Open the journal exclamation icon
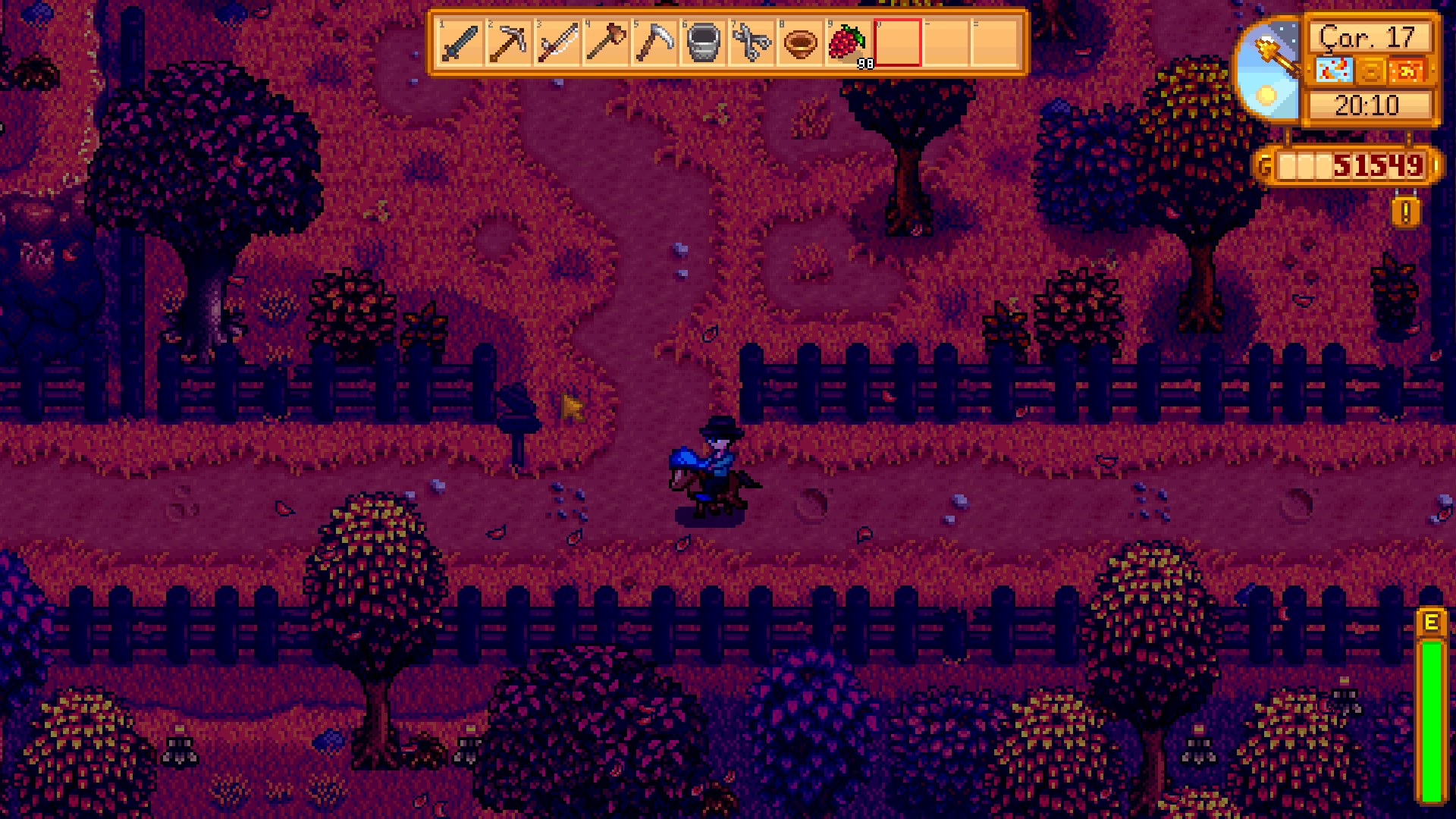This screenshot has height=819, width=1456. pyautogui.click(x=1405, y=213)
